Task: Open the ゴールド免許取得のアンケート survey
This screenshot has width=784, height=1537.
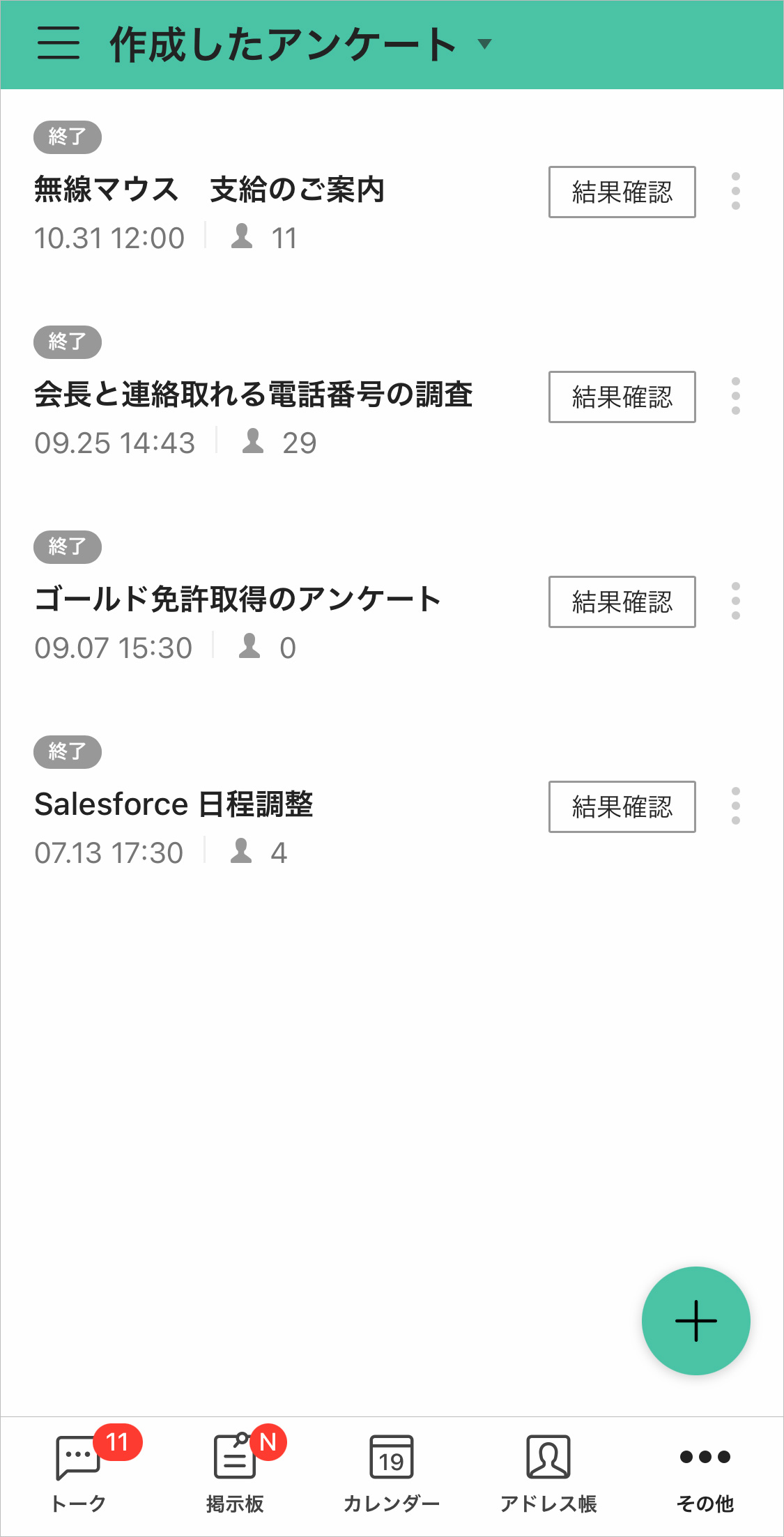Action: pyautogui.click(x=237, y=599)
